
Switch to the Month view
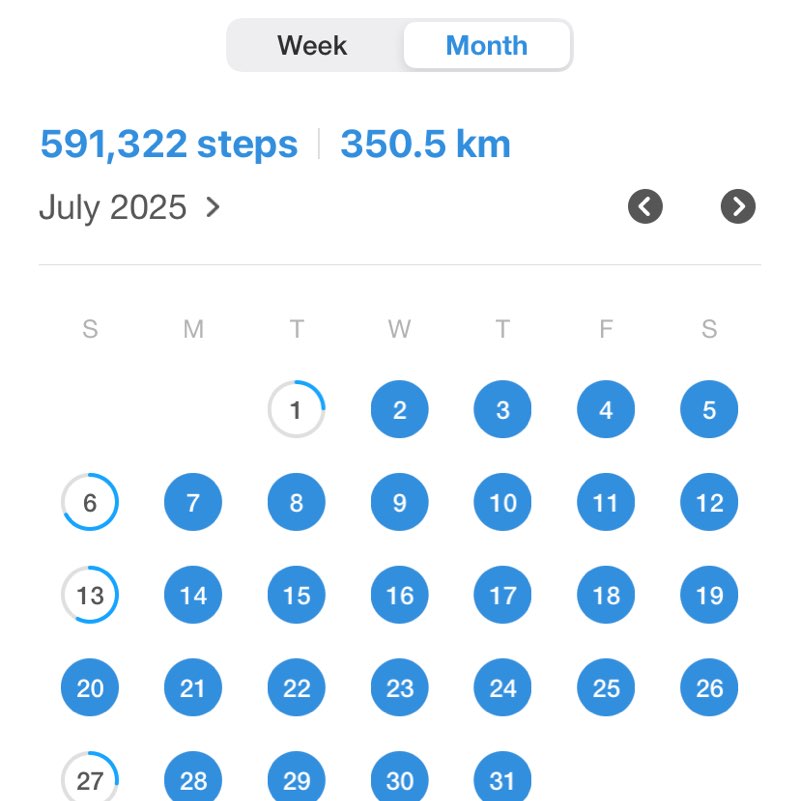[487, 45]
